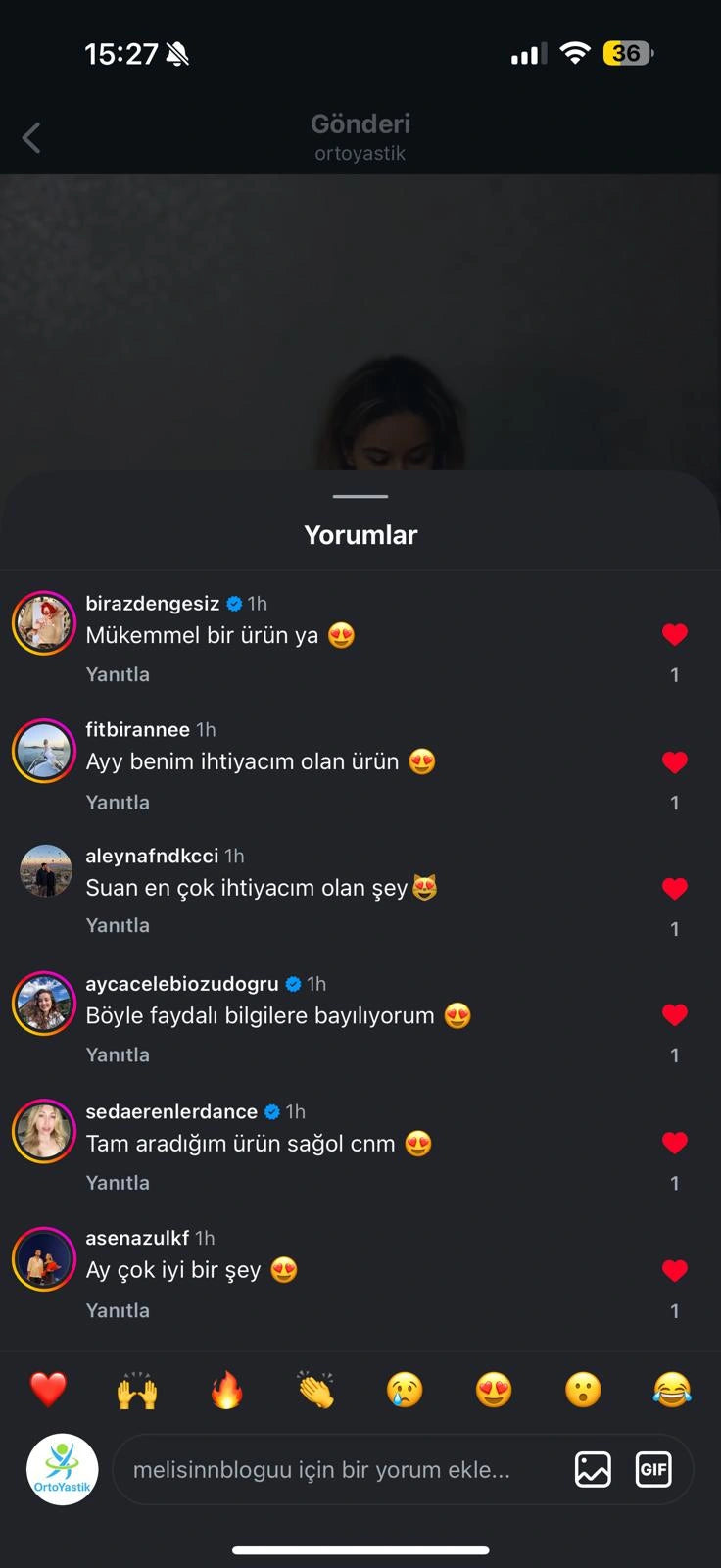Open the GIF picker
721x1568 pixels.
click(653, 1470)
